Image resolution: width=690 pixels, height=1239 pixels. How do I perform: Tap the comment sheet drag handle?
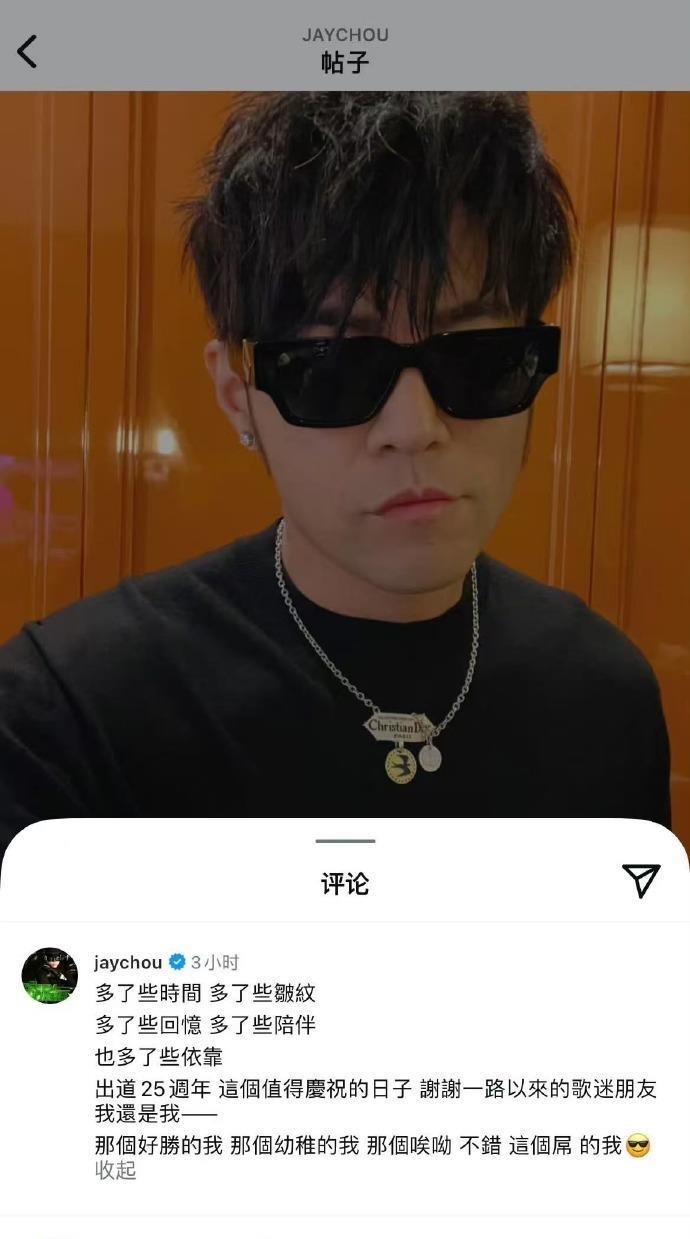[345, 841]
